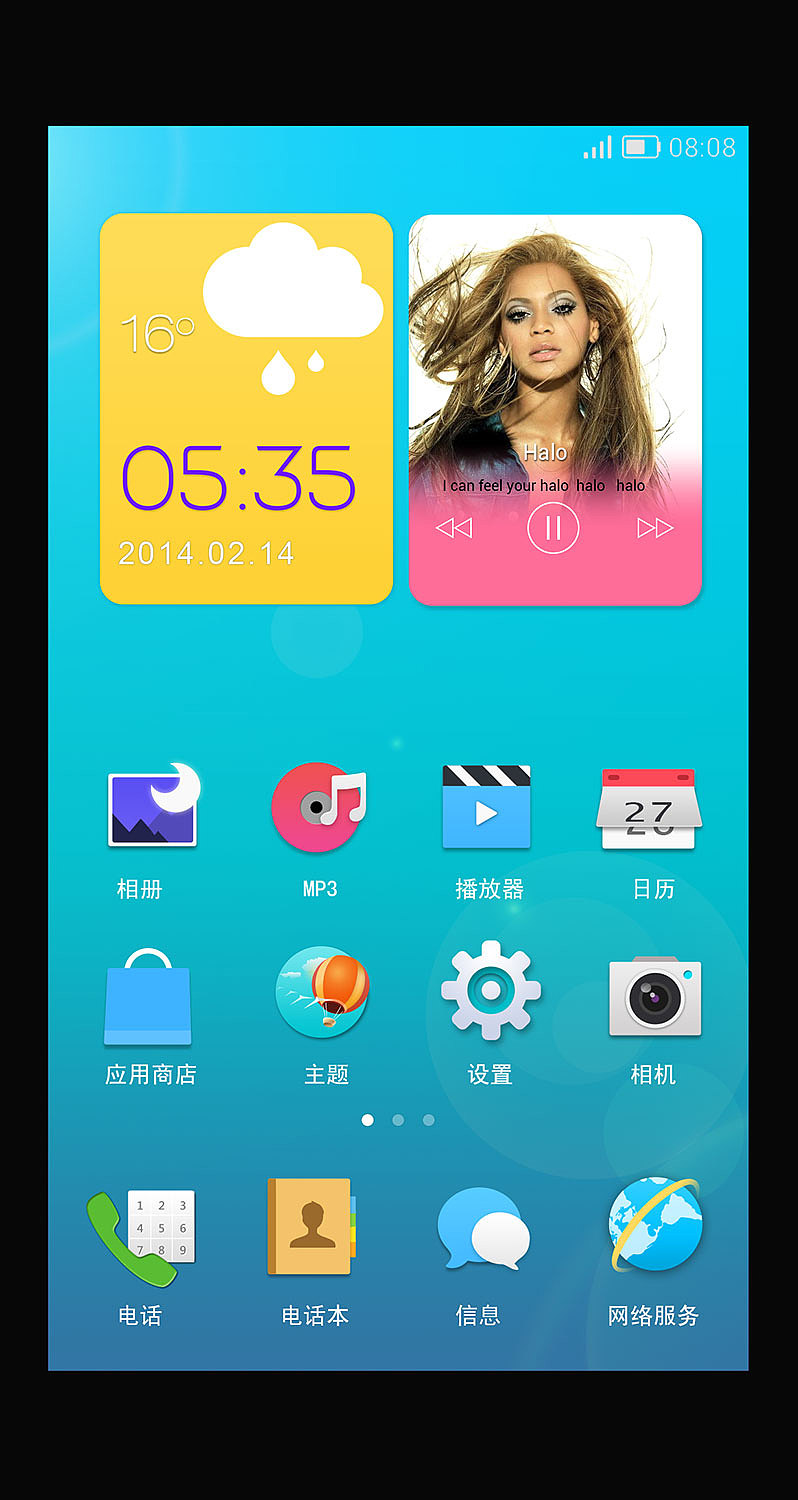The width and height of the screenshot is (798, 1500).
Task: Open the 相册 (Gallery) app
Action: point(152,807)
